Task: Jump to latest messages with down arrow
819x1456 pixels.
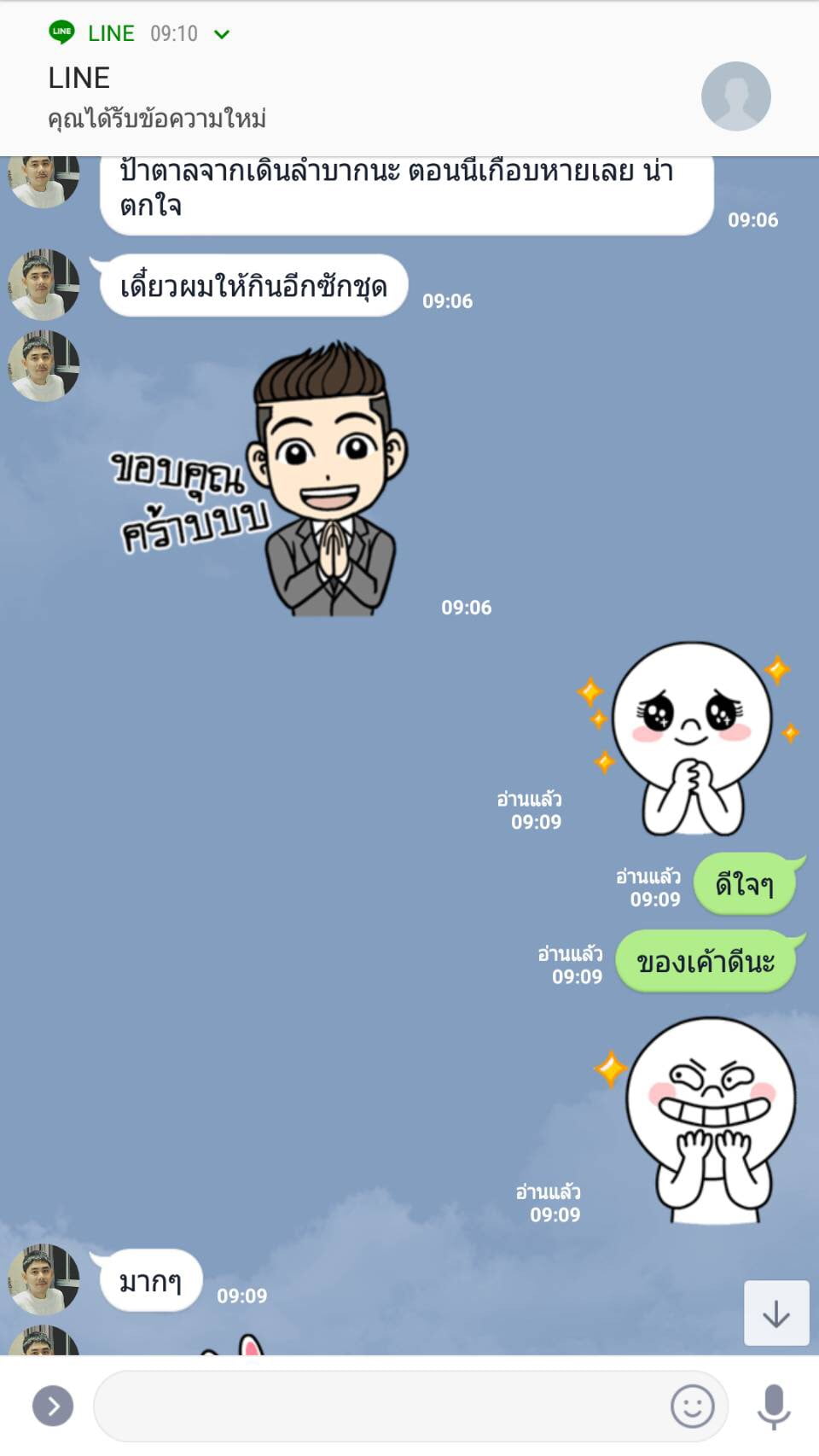Action: (x=776, y=1313)
